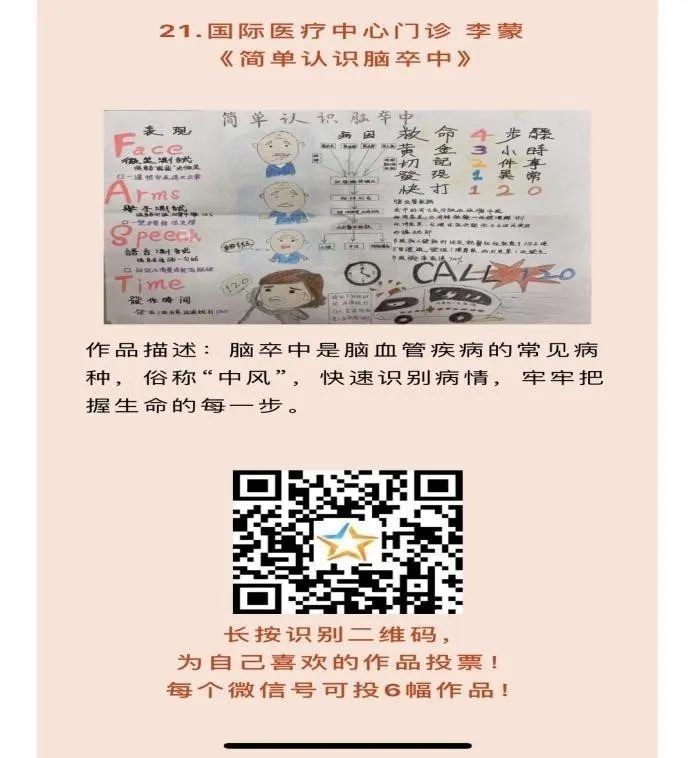
Task: Open the 简单认识脑卒中 artwork image
Action: coord(346,217)
